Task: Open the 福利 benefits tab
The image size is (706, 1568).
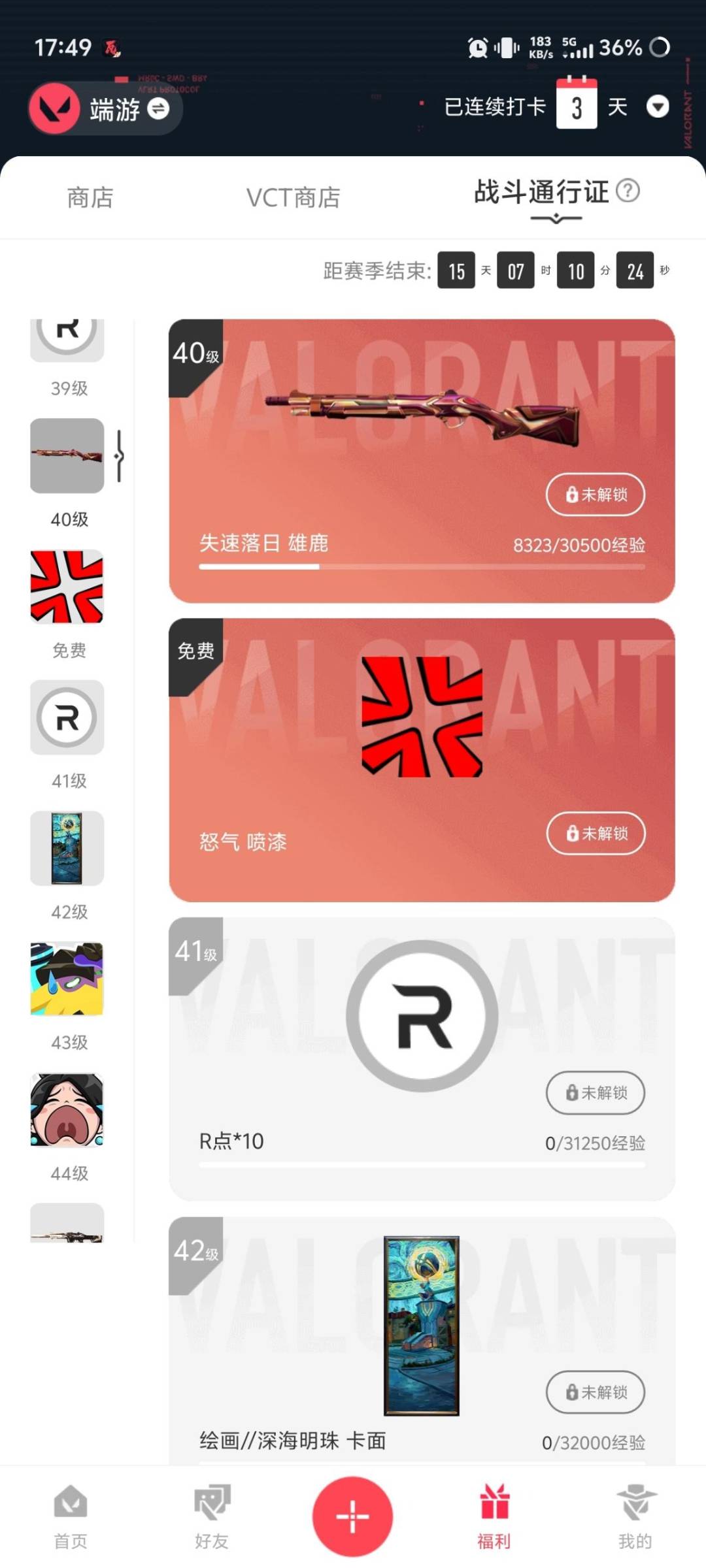Action: (x=494, y=1518)
